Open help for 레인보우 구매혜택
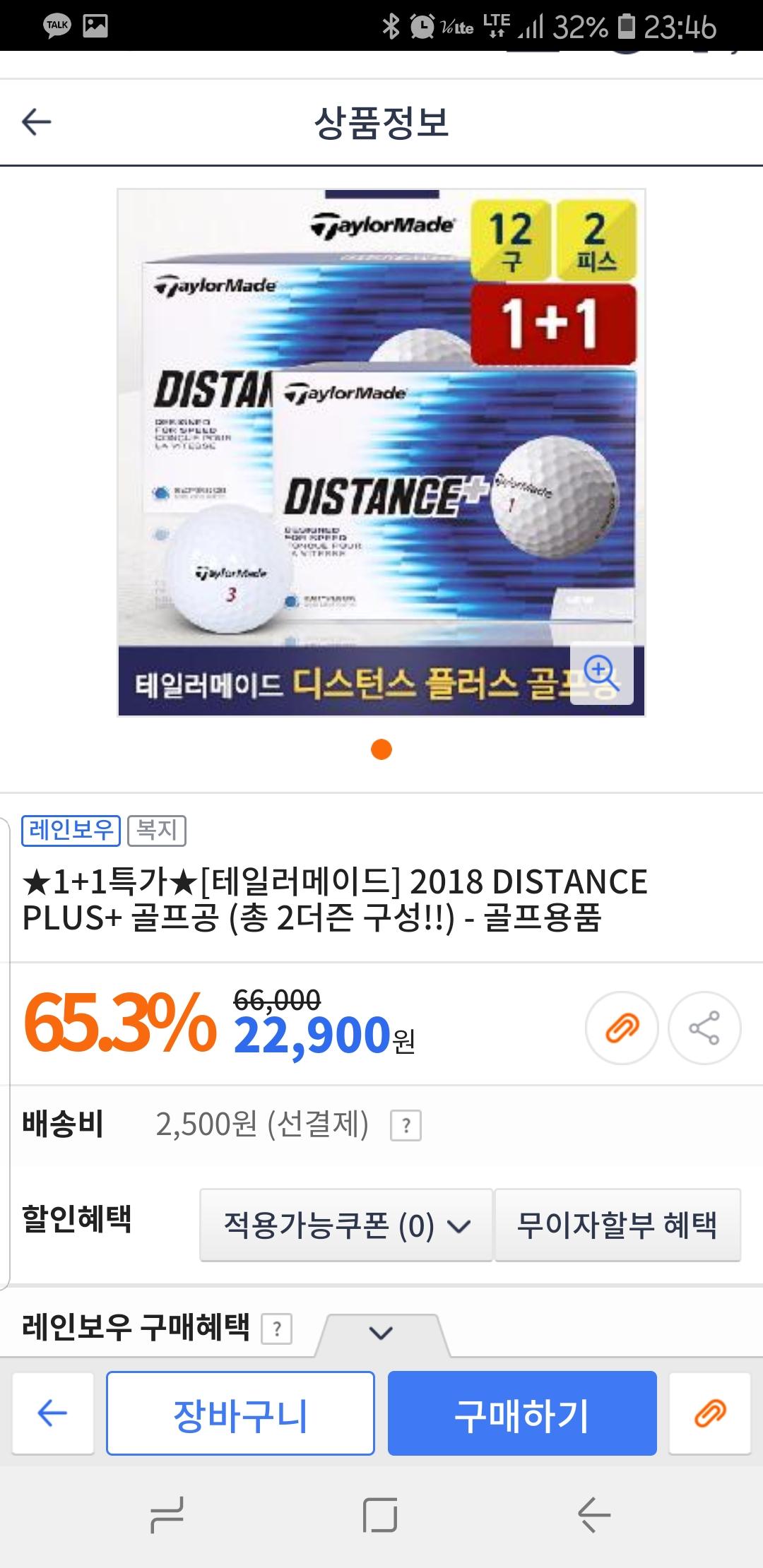This screenshot has width=763, height=1568. click(x=277, y=1329)
